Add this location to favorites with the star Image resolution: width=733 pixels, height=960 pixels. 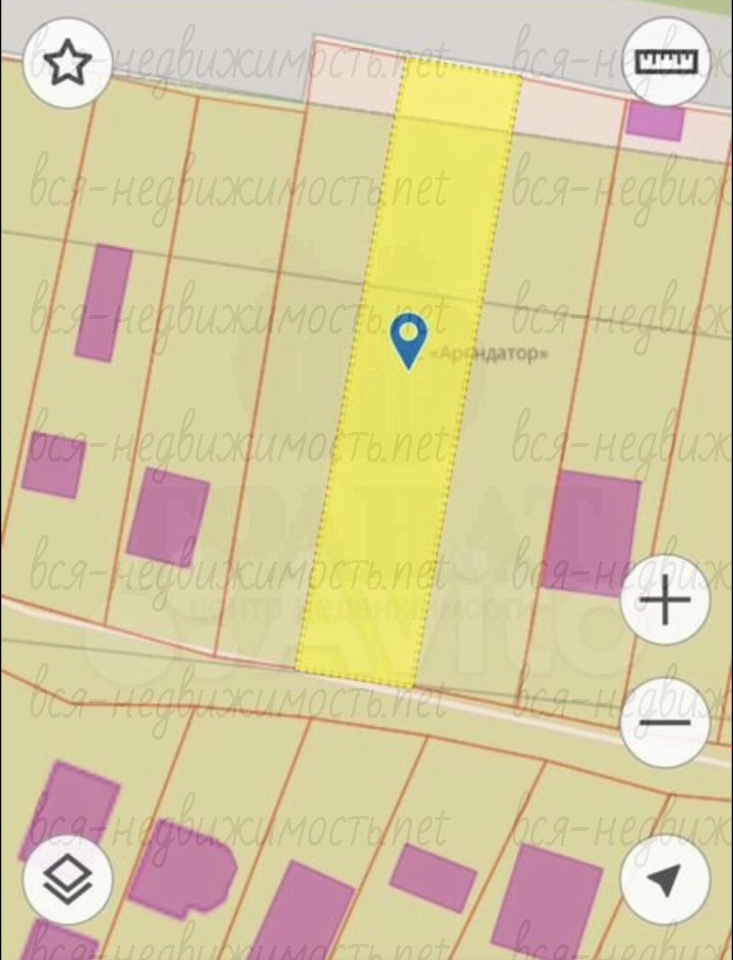pyautogui.click(x=67, y=63)
